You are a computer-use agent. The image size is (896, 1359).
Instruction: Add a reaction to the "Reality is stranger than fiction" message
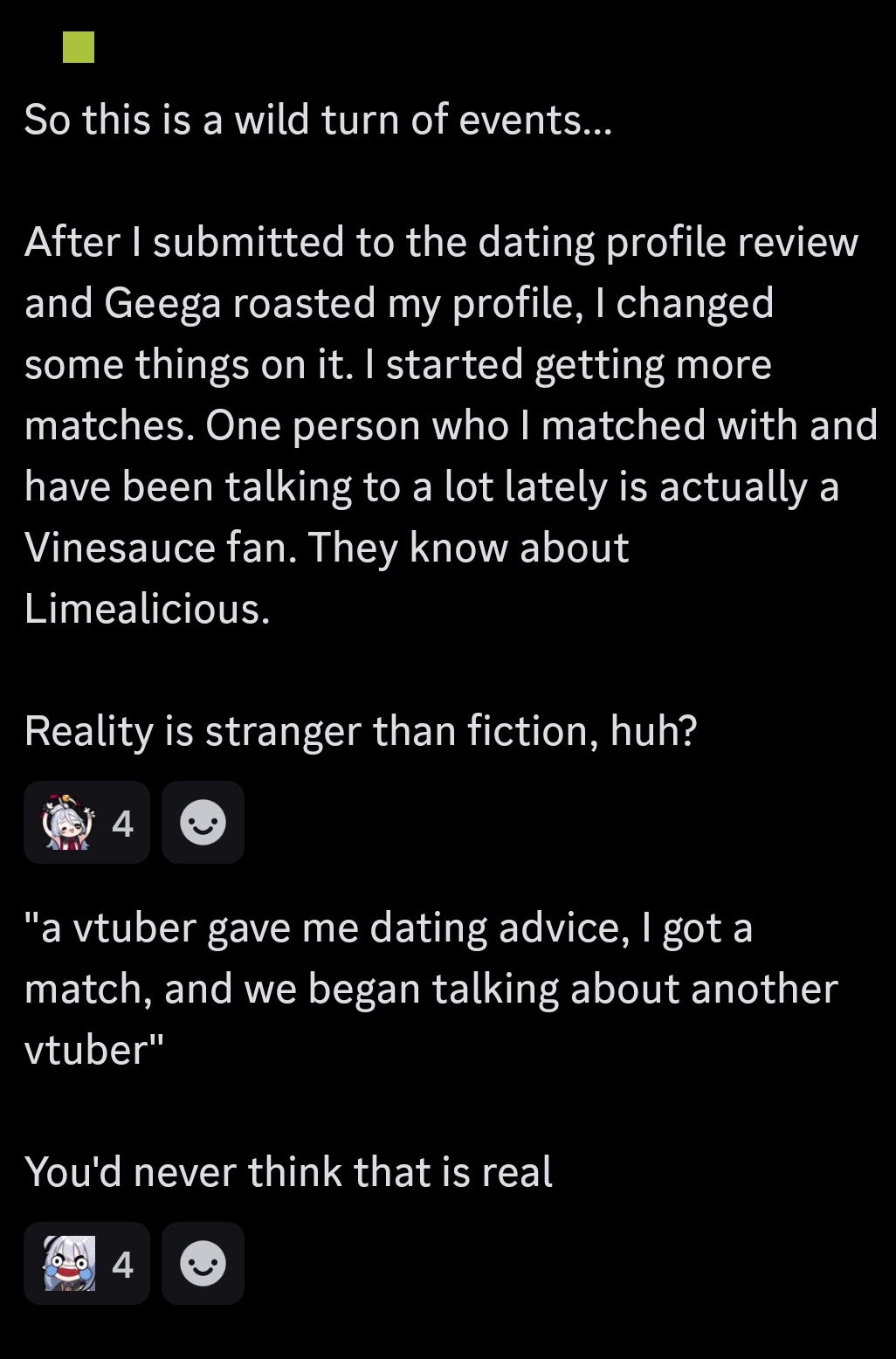click(203, 823)
